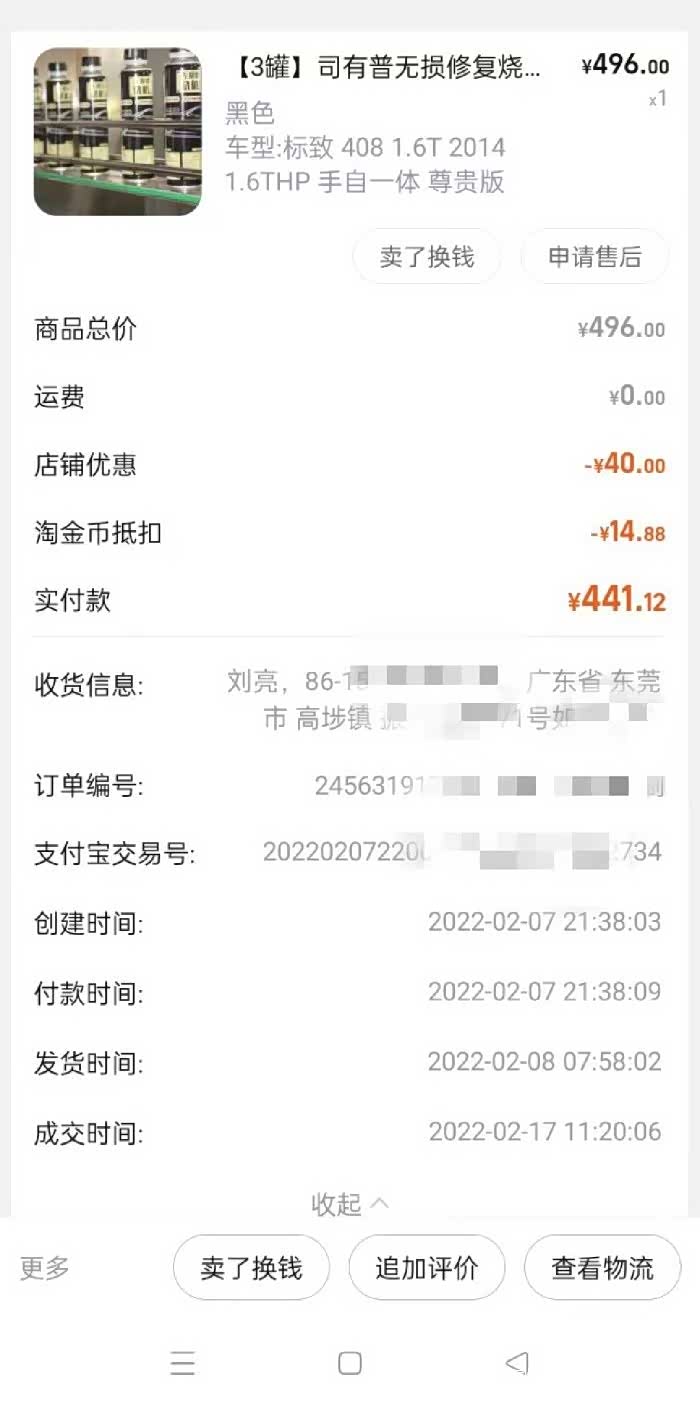View shipping via 查看物流
Viewport: 700px width, 1406px height.
[x=602, y=1268]
